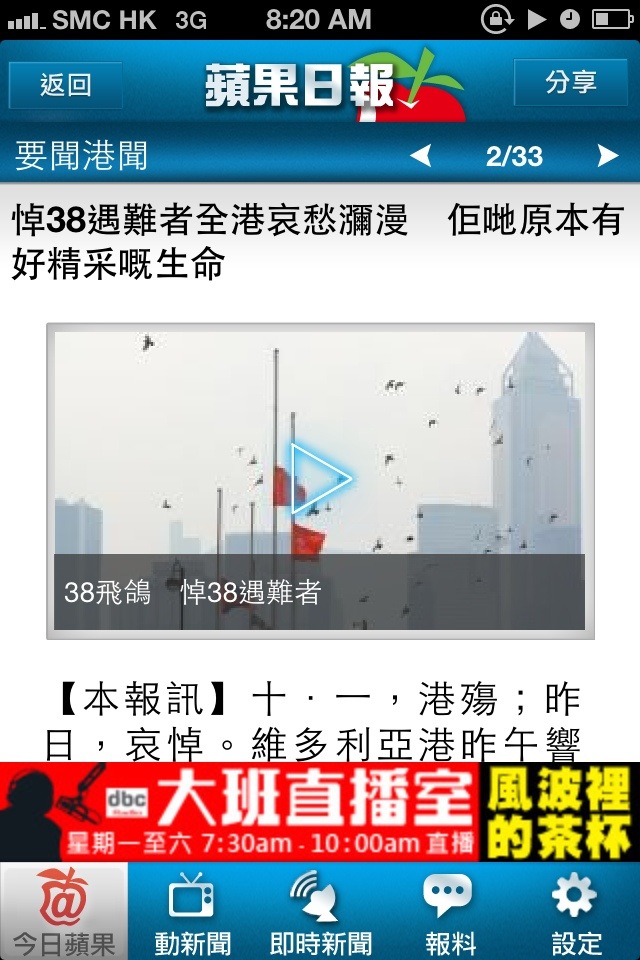Image resolution: width=640 pixels, height=960 pixels.
Task: Share this article via 分享
Action: coord(571,83)
